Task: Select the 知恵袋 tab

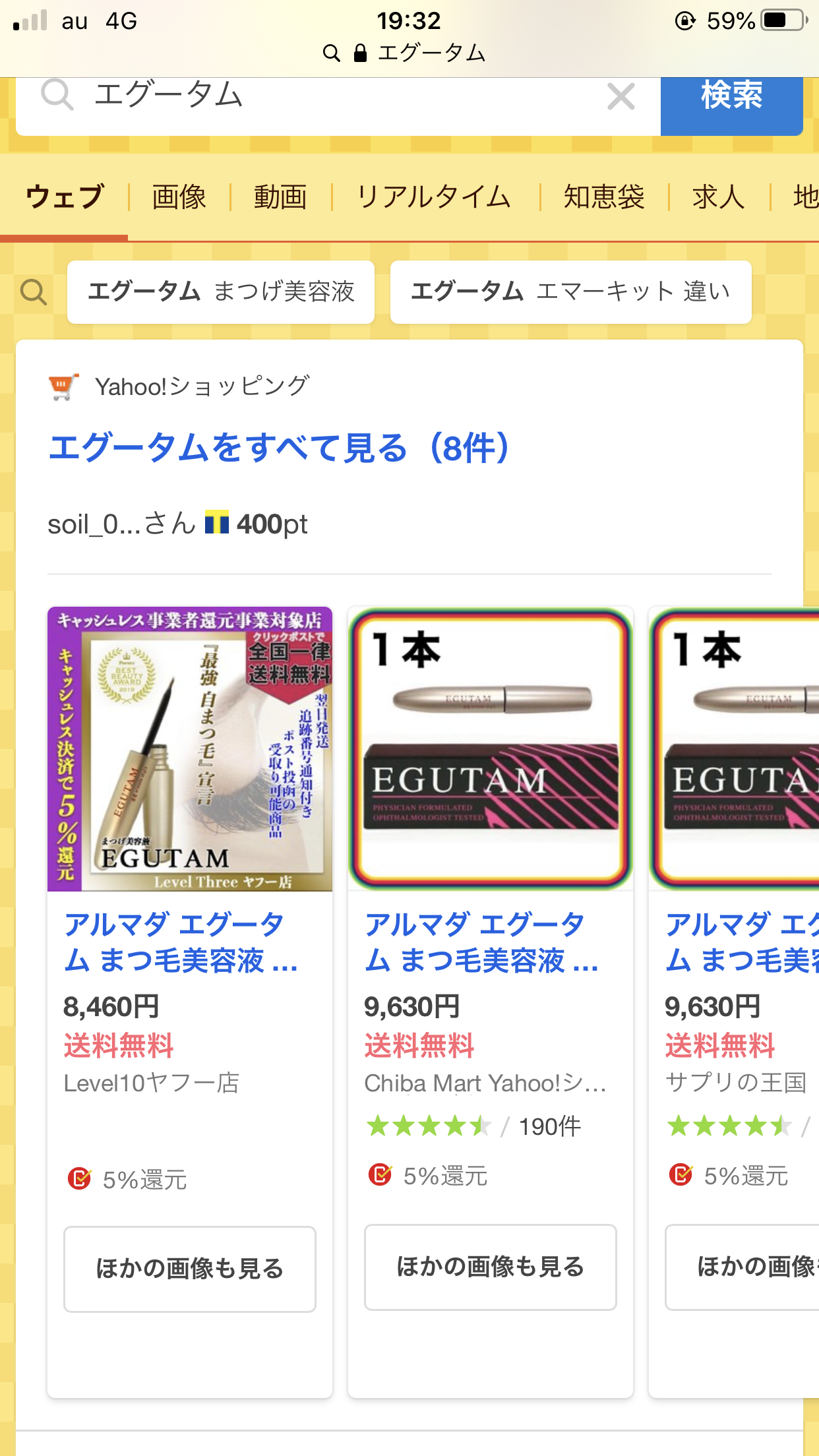Action: click(x=603, y=197)
